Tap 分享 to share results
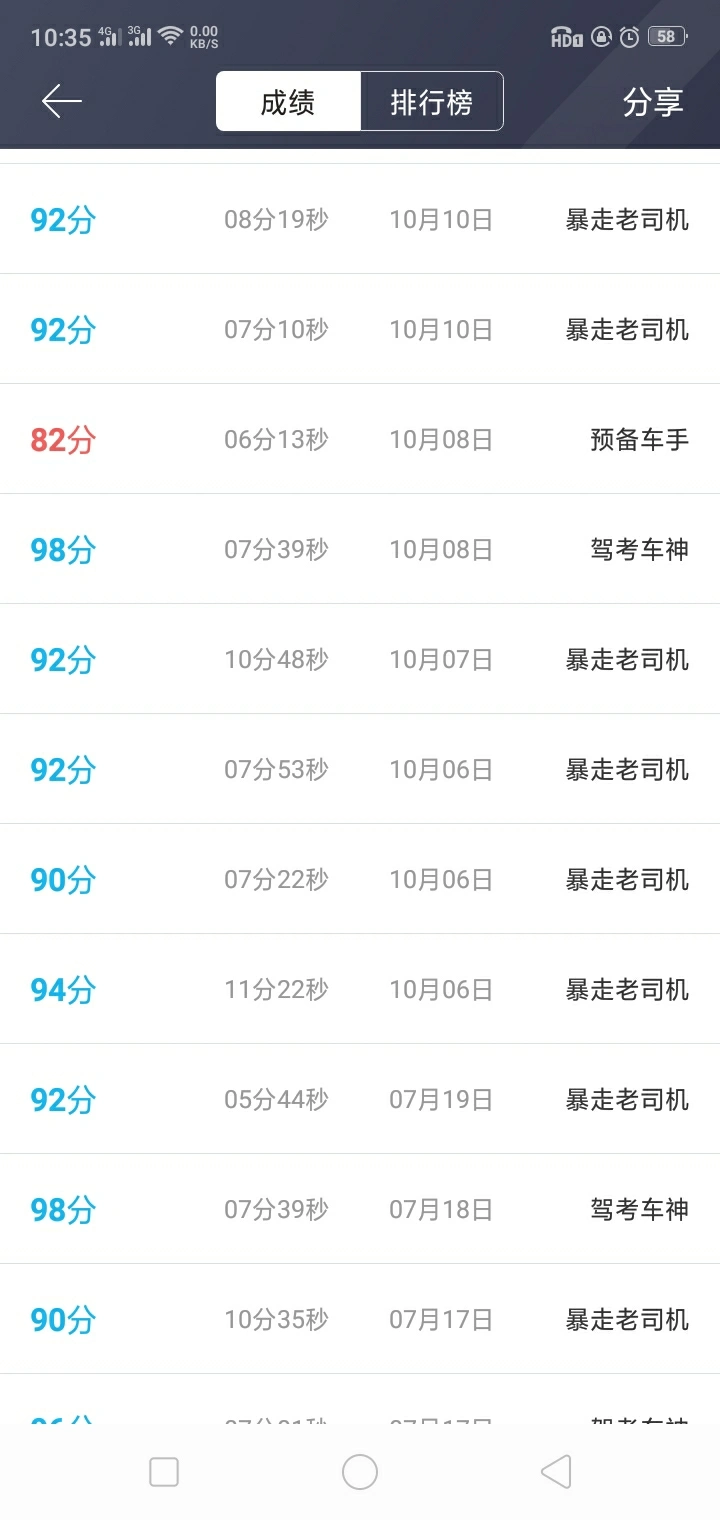Viewport: 720px width, 1520px height. pos(653,102)
